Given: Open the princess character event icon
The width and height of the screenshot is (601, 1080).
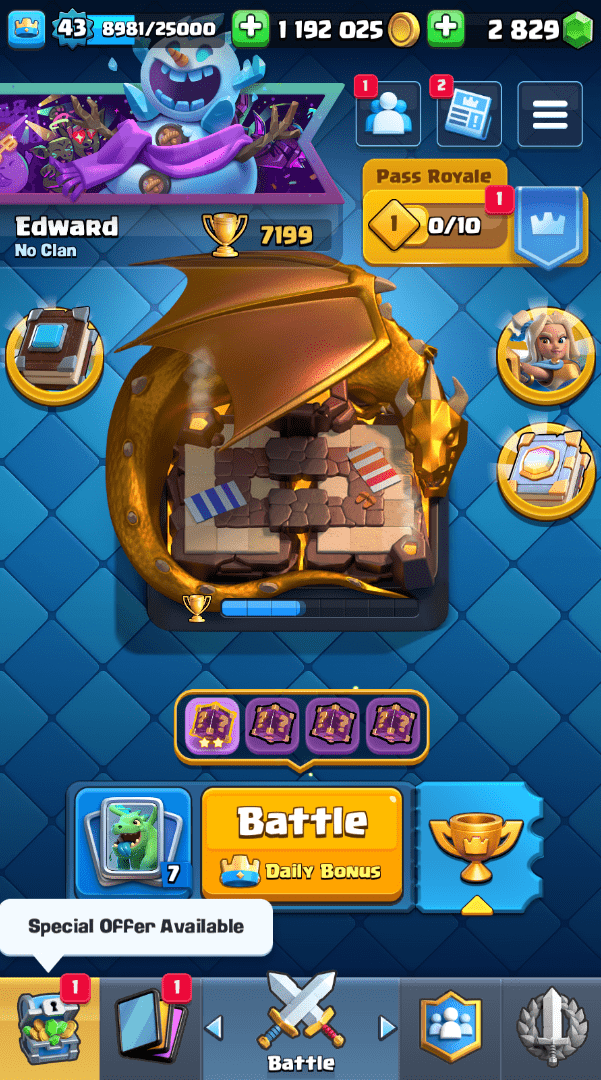Looking at the screenshot, I should coord(545,354).
